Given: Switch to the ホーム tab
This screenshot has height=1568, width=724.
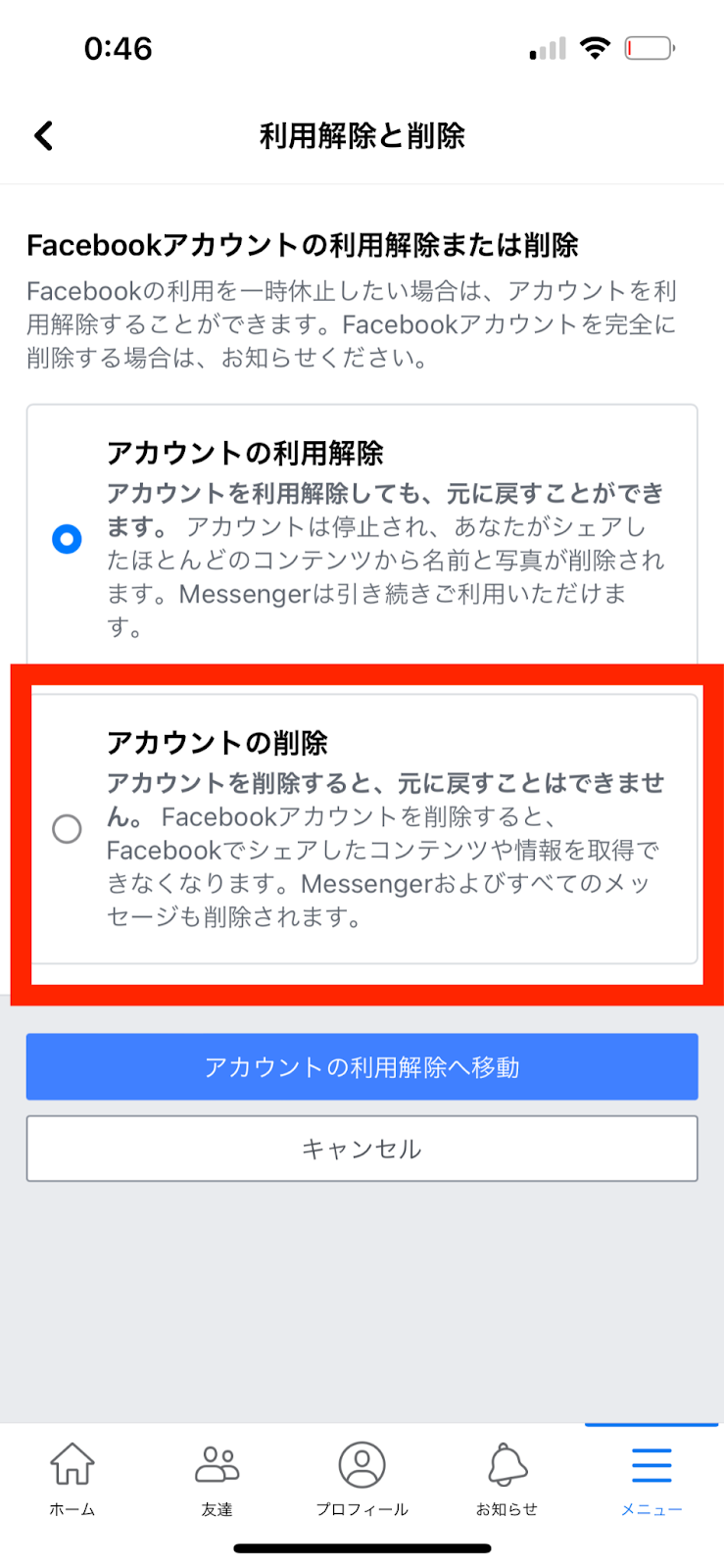Looking at the screenshot, I should (72, 1479).
